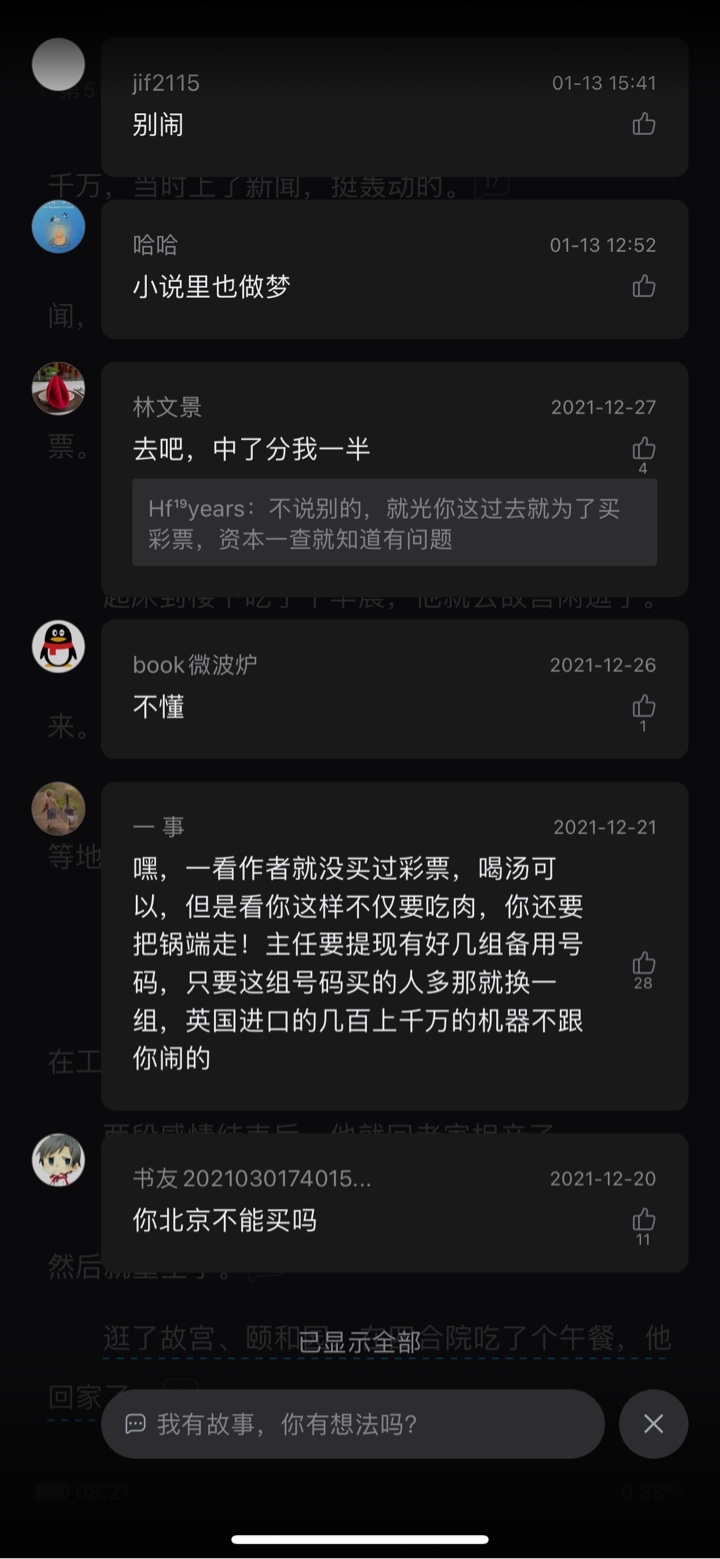This screenshot has width=720, height=1559.
Task: Like book微波炉's comment 不懂
Action: click(x=644, y=706)
